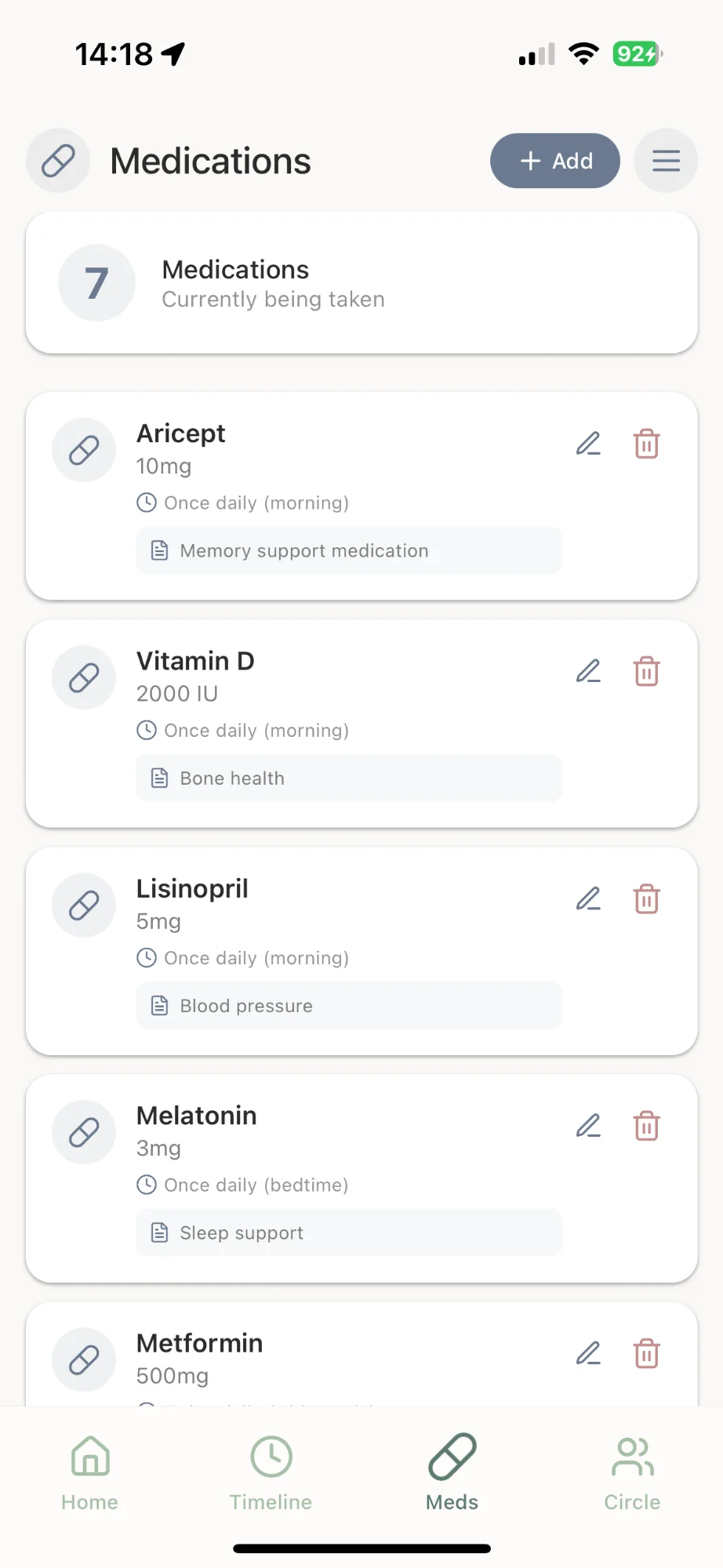Open the medications count summary card

[x=361, y=283]
